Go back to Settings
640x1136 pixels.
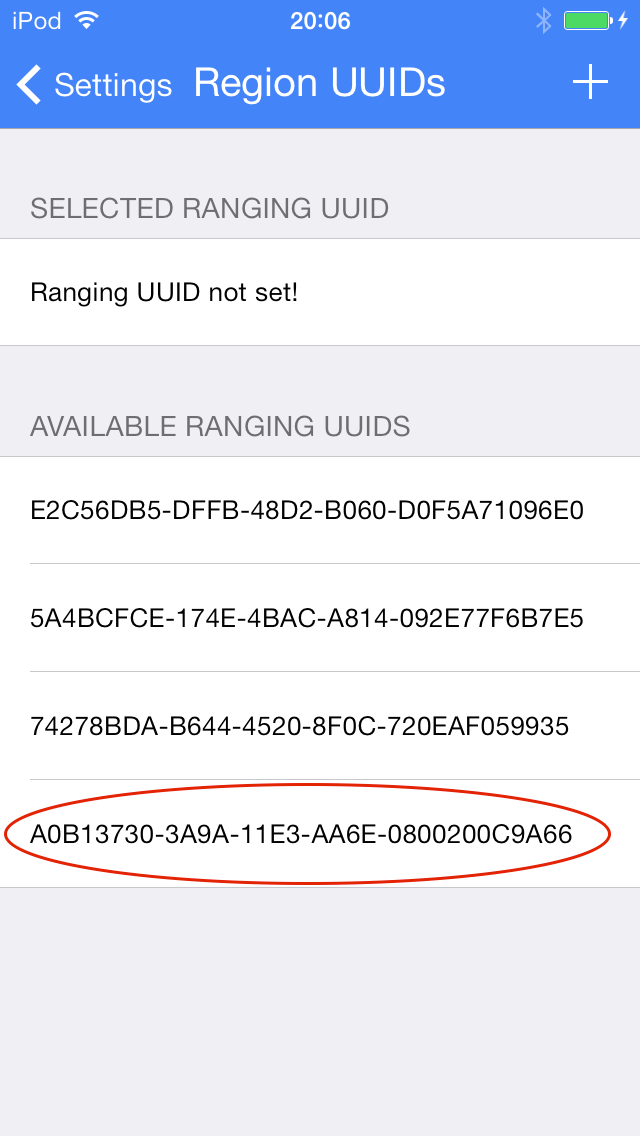coord(94,84)
